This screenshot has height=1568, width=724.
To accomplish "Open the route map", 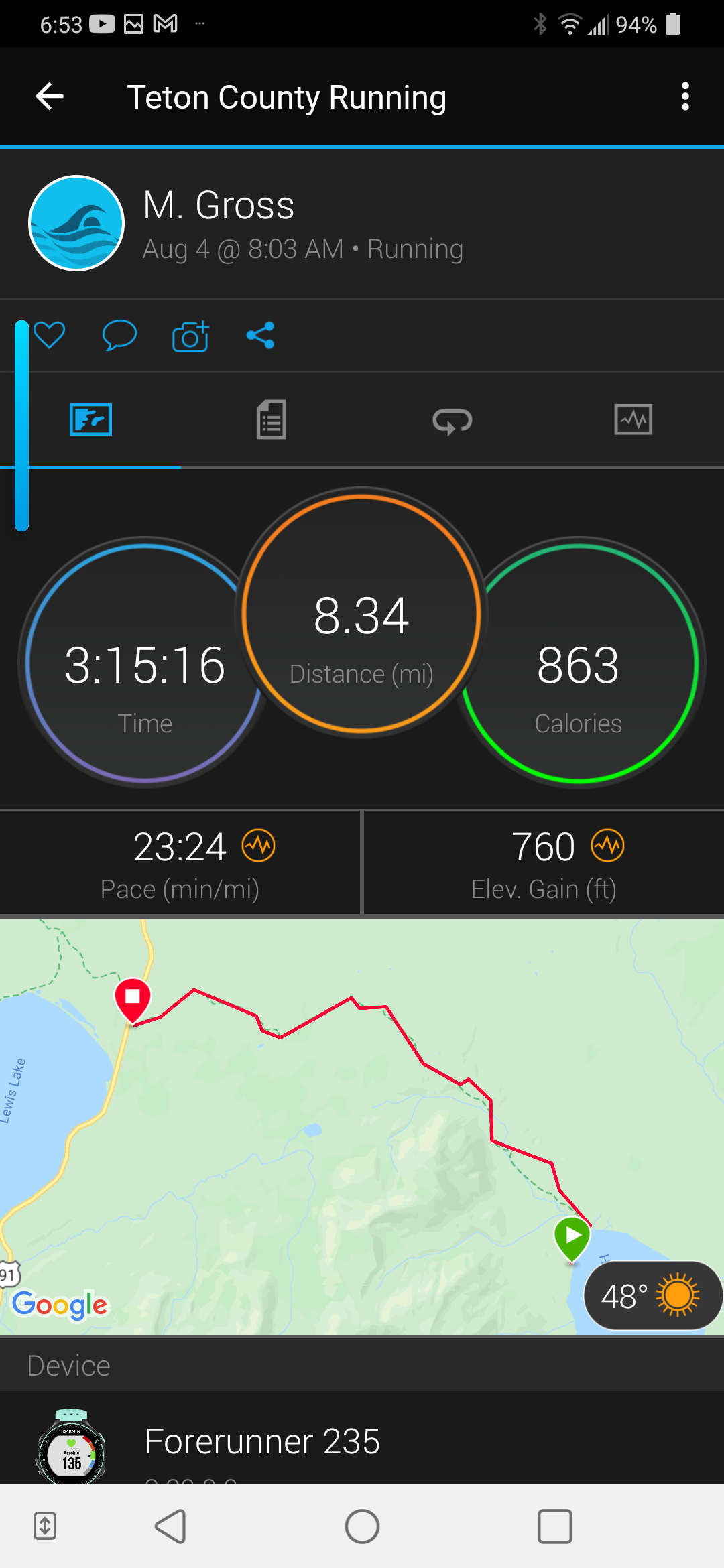I will point(362,1126).
